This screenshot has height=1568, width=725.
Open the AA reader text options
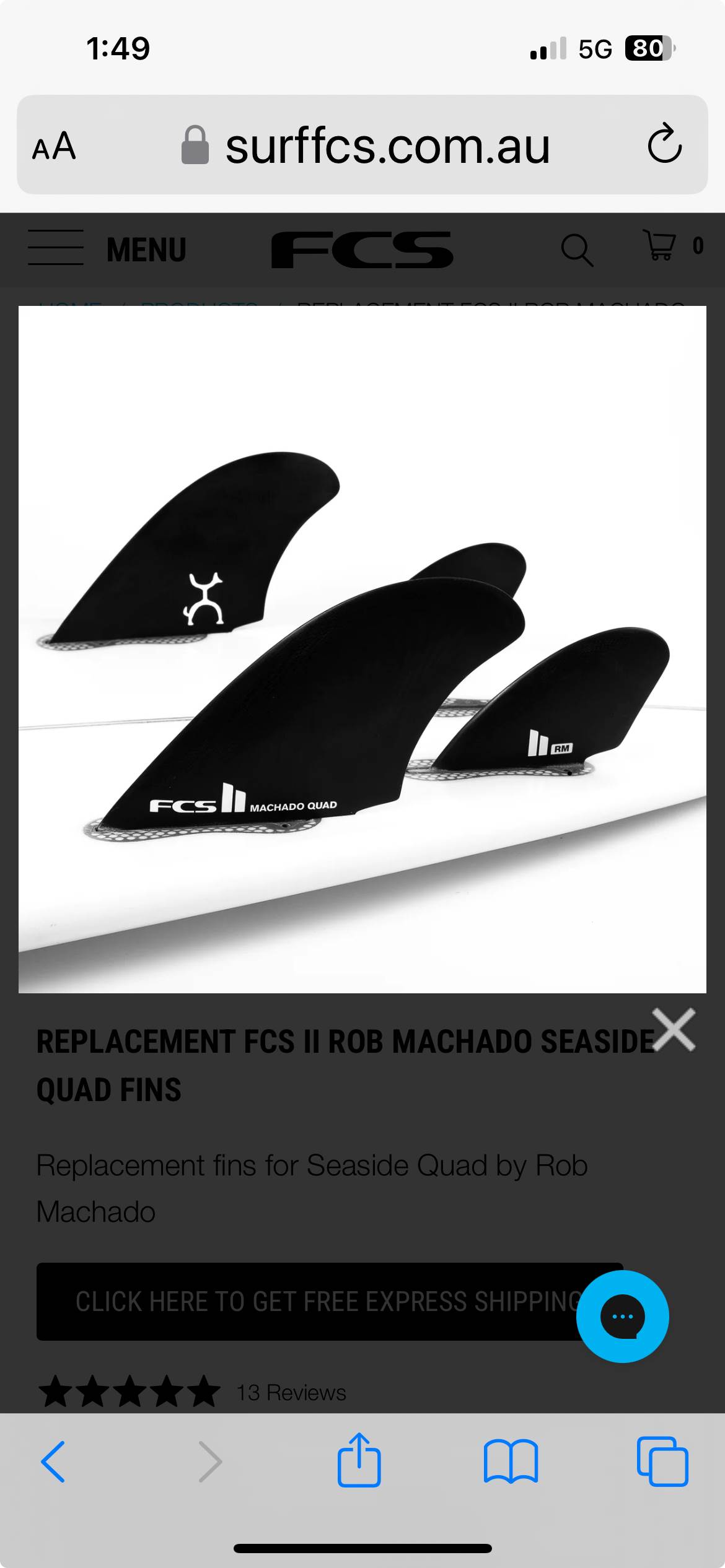(x=55, y=146)
